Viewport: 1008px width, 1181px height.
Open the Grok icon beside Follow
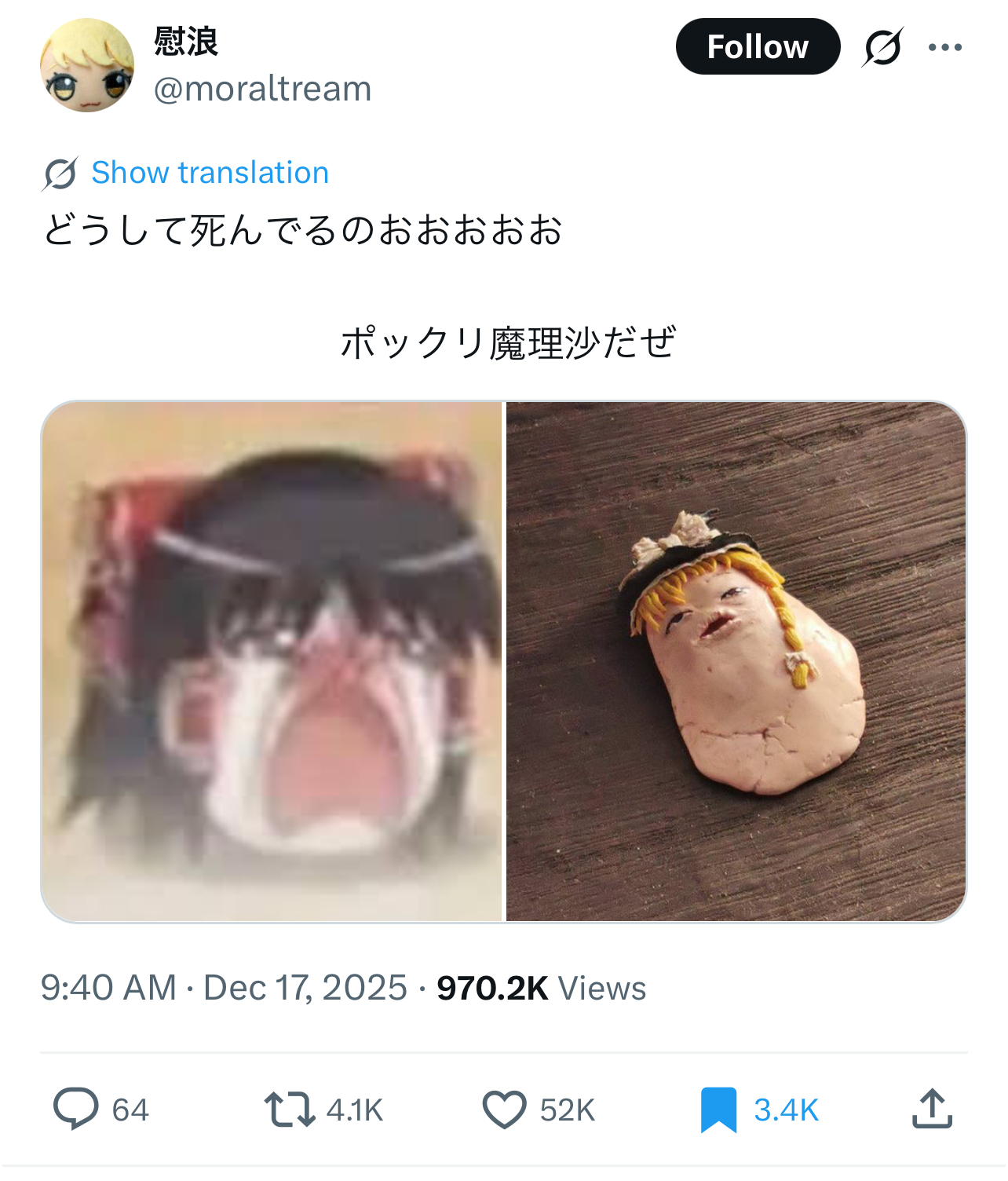(882, 47)
